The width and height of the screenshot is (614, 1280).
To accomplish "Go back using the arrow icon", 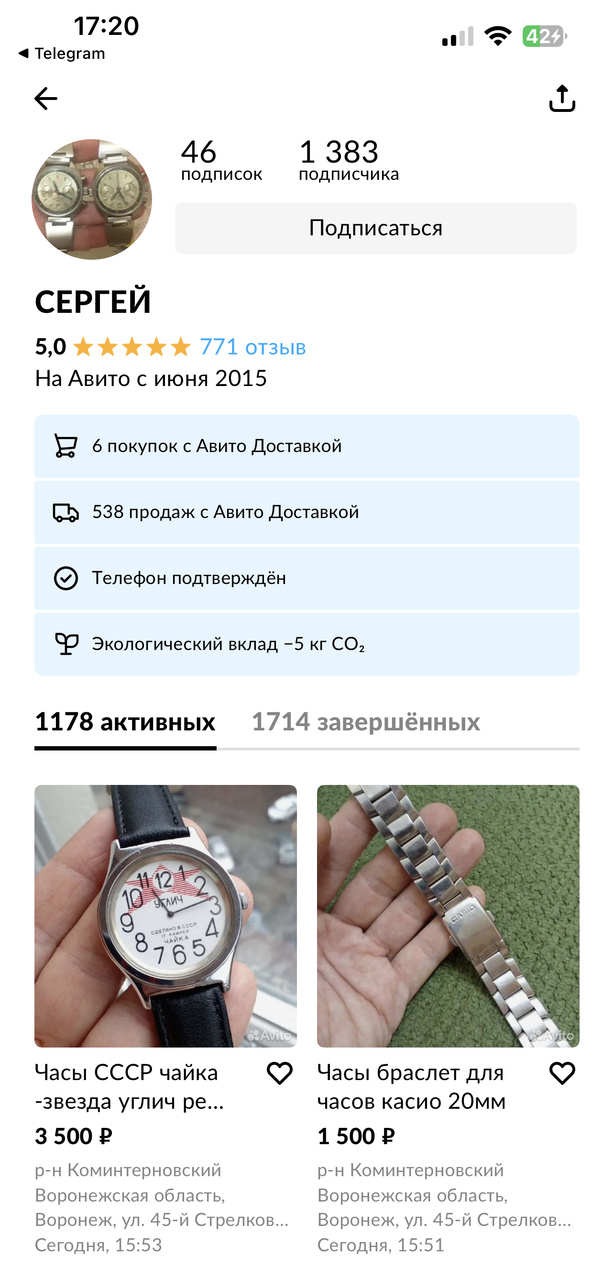I will [46, 98].
